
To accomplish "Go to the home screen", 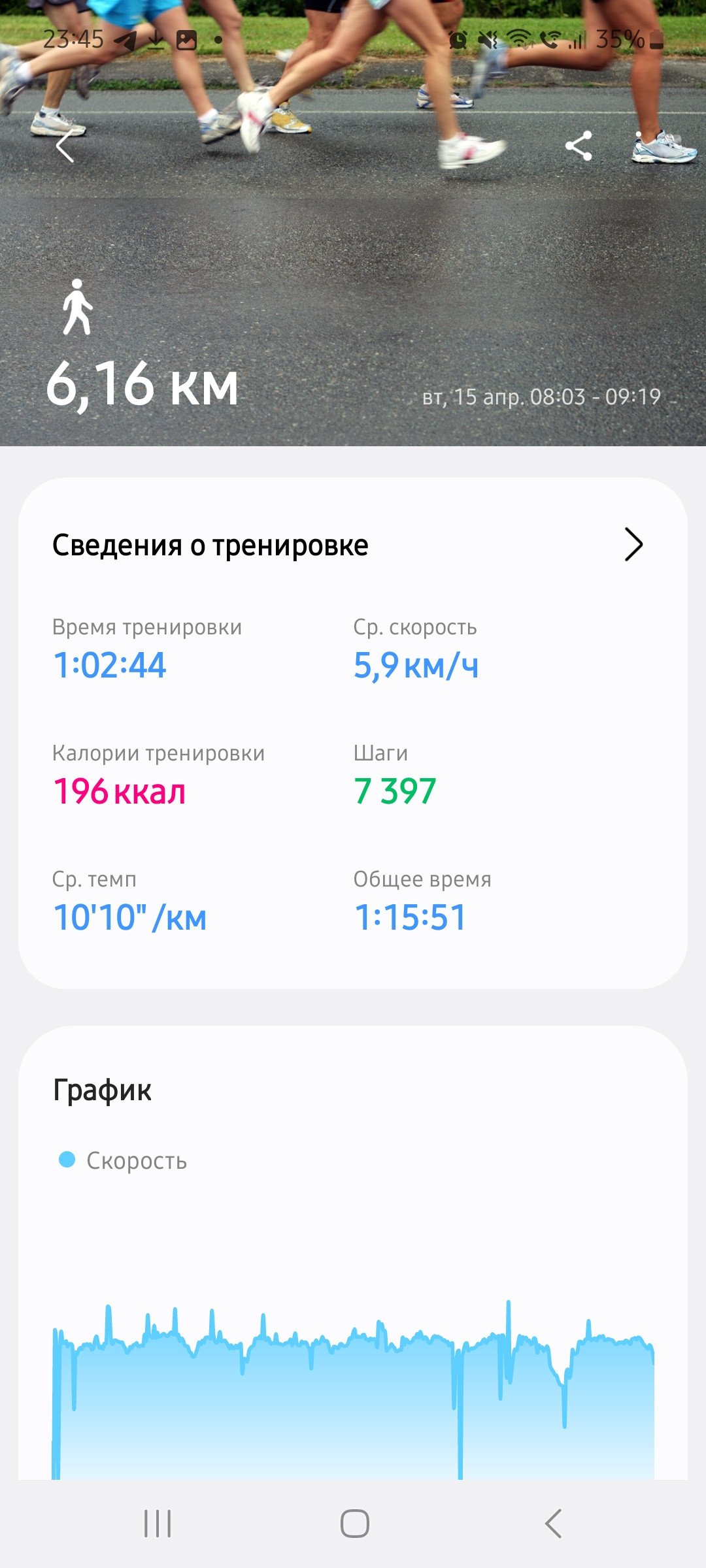I will pyautogui.click(x=354, y=1524).
